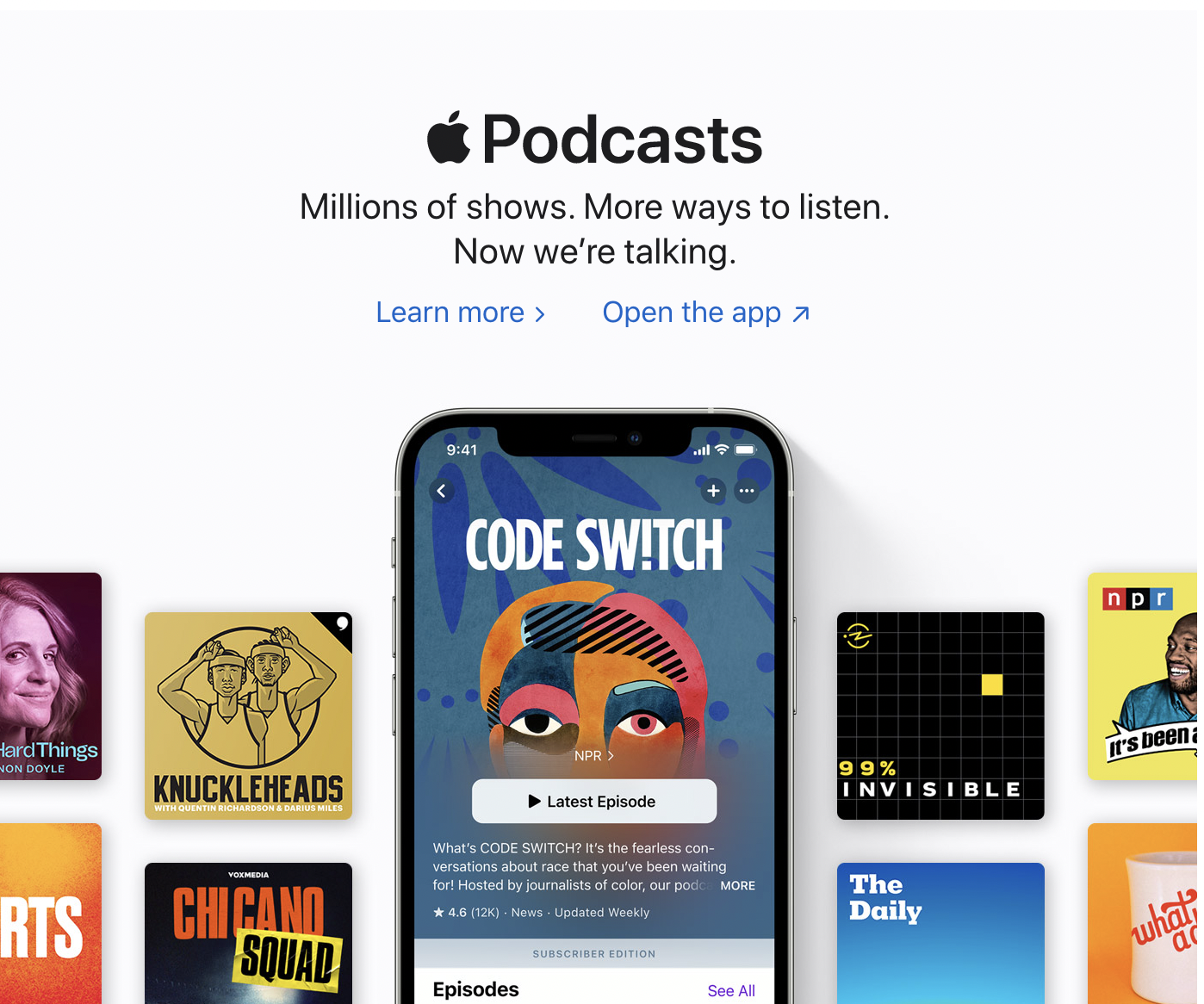Tap Open the app link
This screenshot has height=1004, width=1204.
[x=705, y=313]
